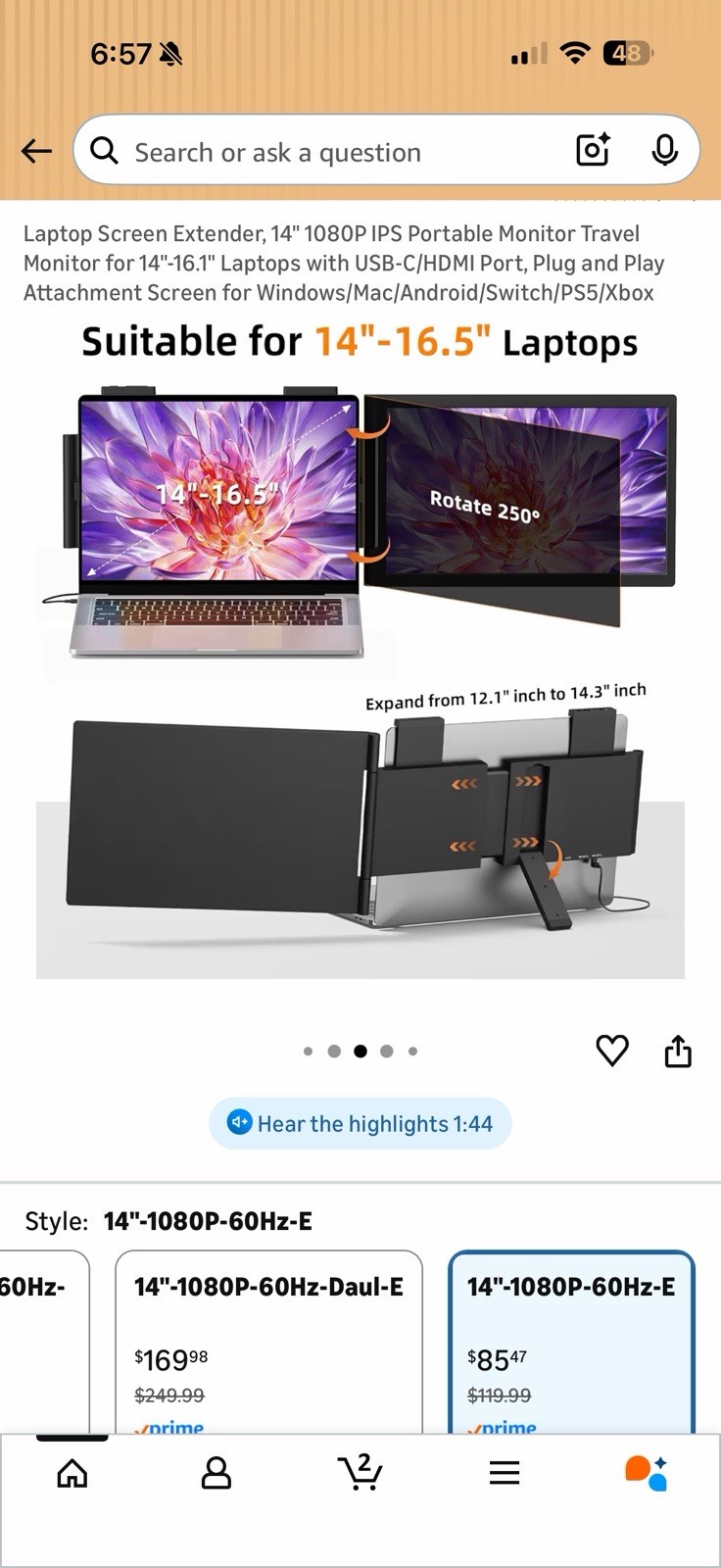Select the 14"-1080P-60Hz-Daul-E style option
Viewport: 721px width, 1568px height.
click(x=268, y=1341)
